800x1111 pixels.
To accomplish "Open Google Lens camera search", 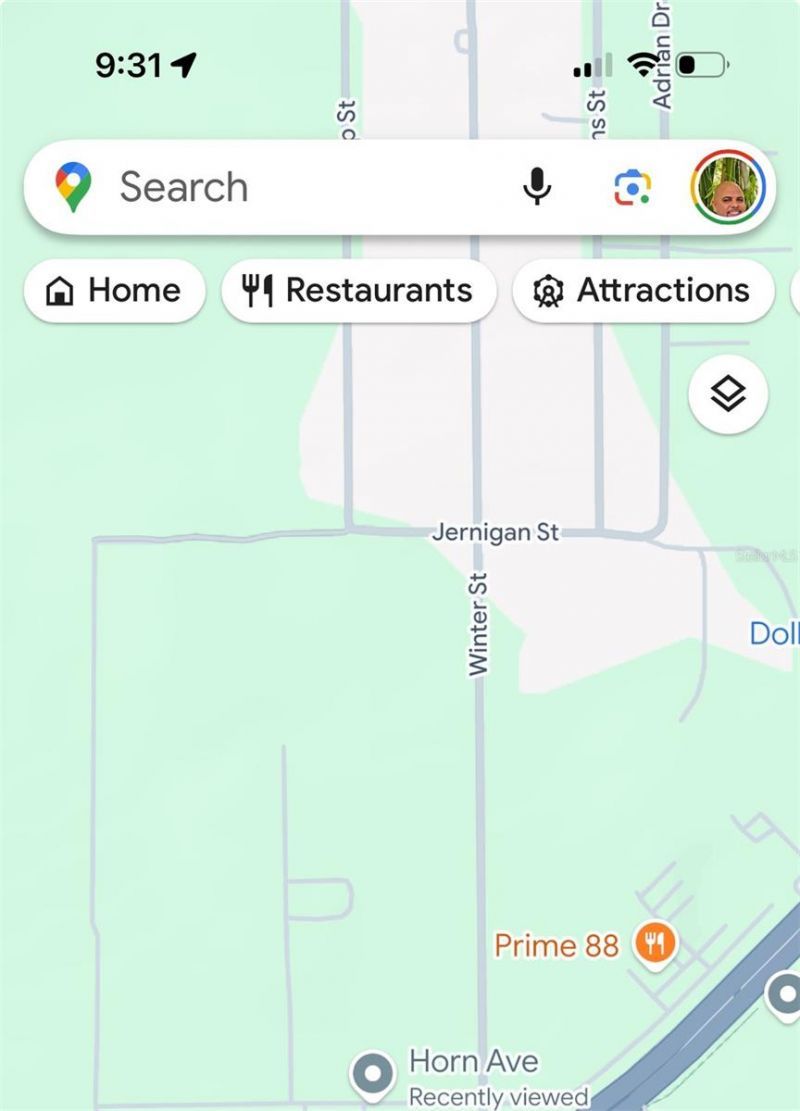I will (x=632, y=186).
